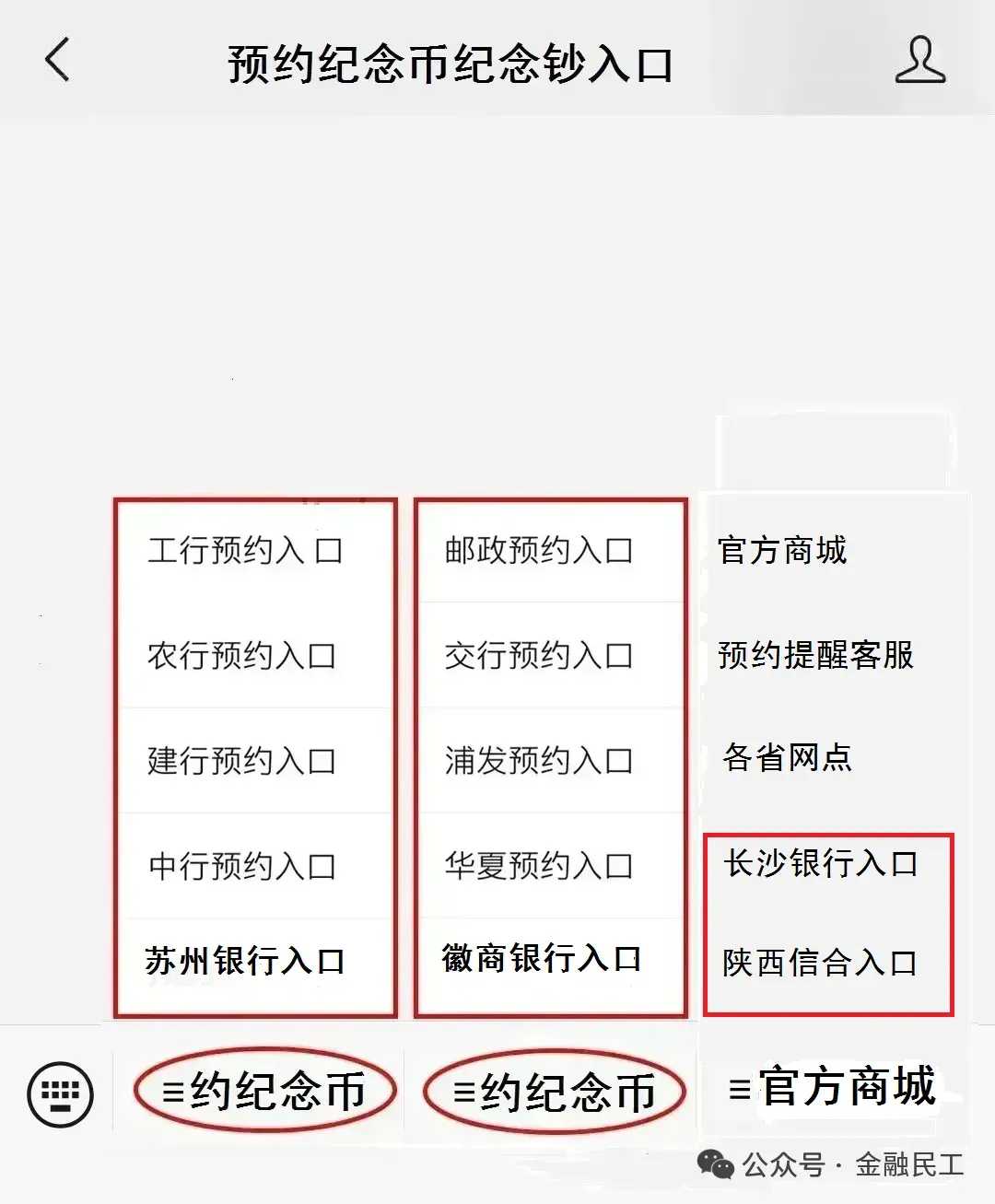Open 官方商城 menu item in popup
The height and width of the screenshot is (1204, 995).
[x=782, y=551]
